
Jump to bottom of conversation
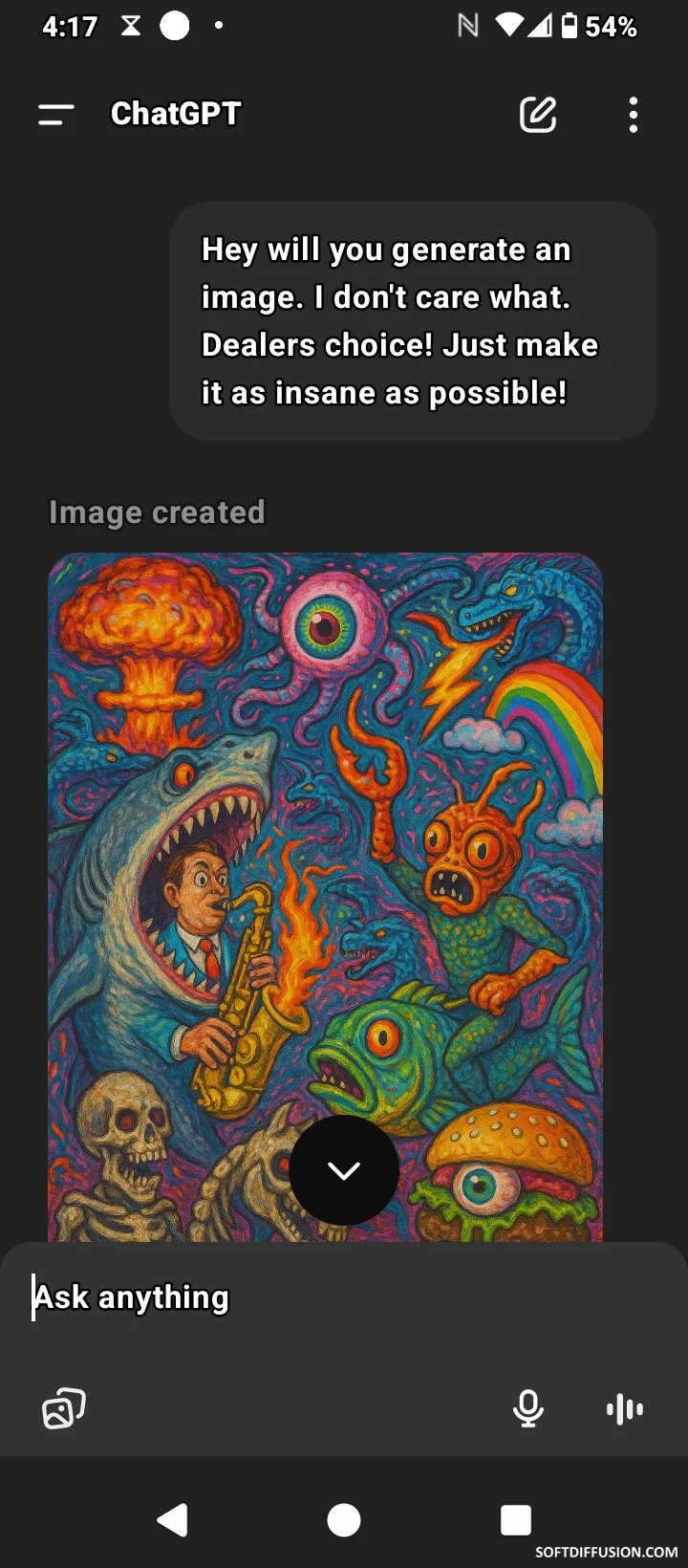pos(344,1170)
